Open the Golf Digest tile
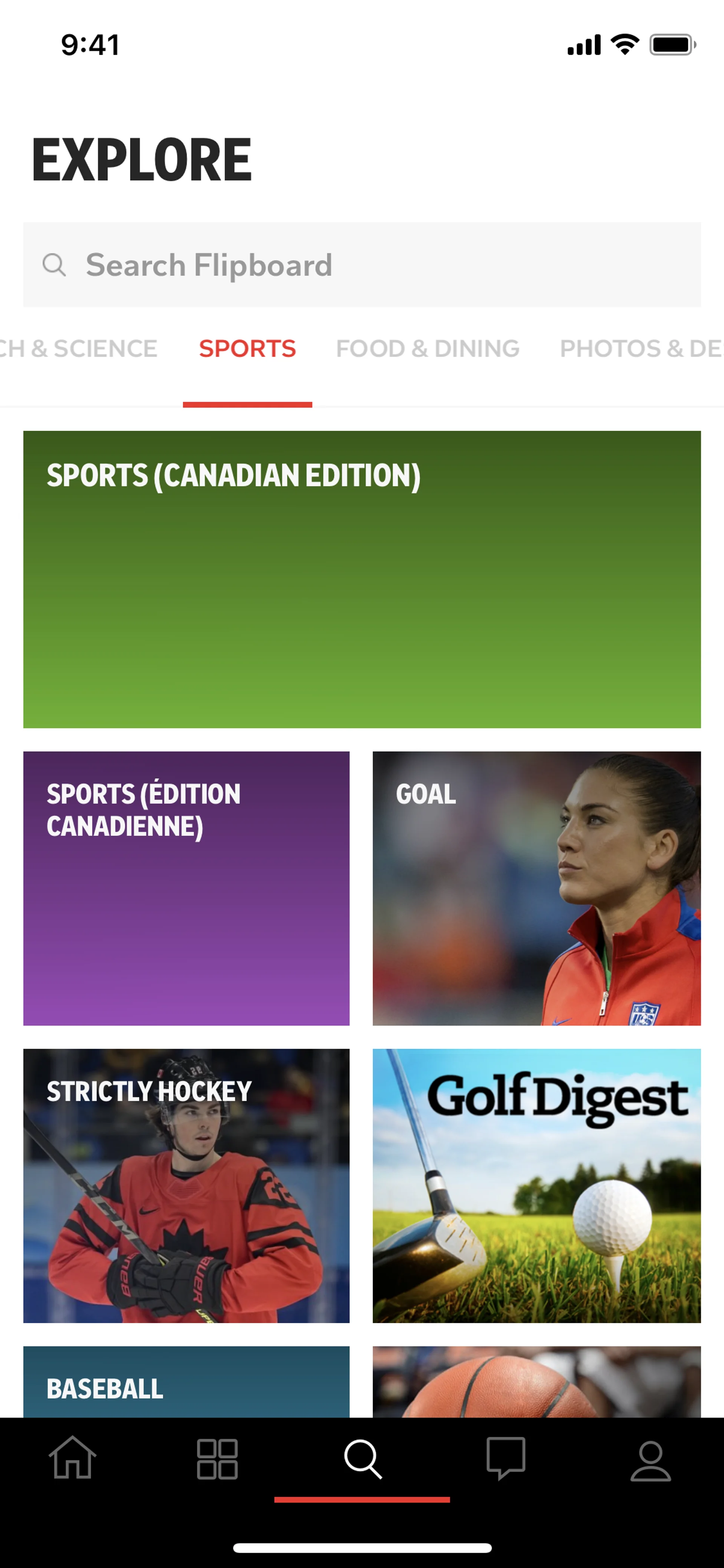The height and width of the screenshot is (1568, 724). 536,1185
